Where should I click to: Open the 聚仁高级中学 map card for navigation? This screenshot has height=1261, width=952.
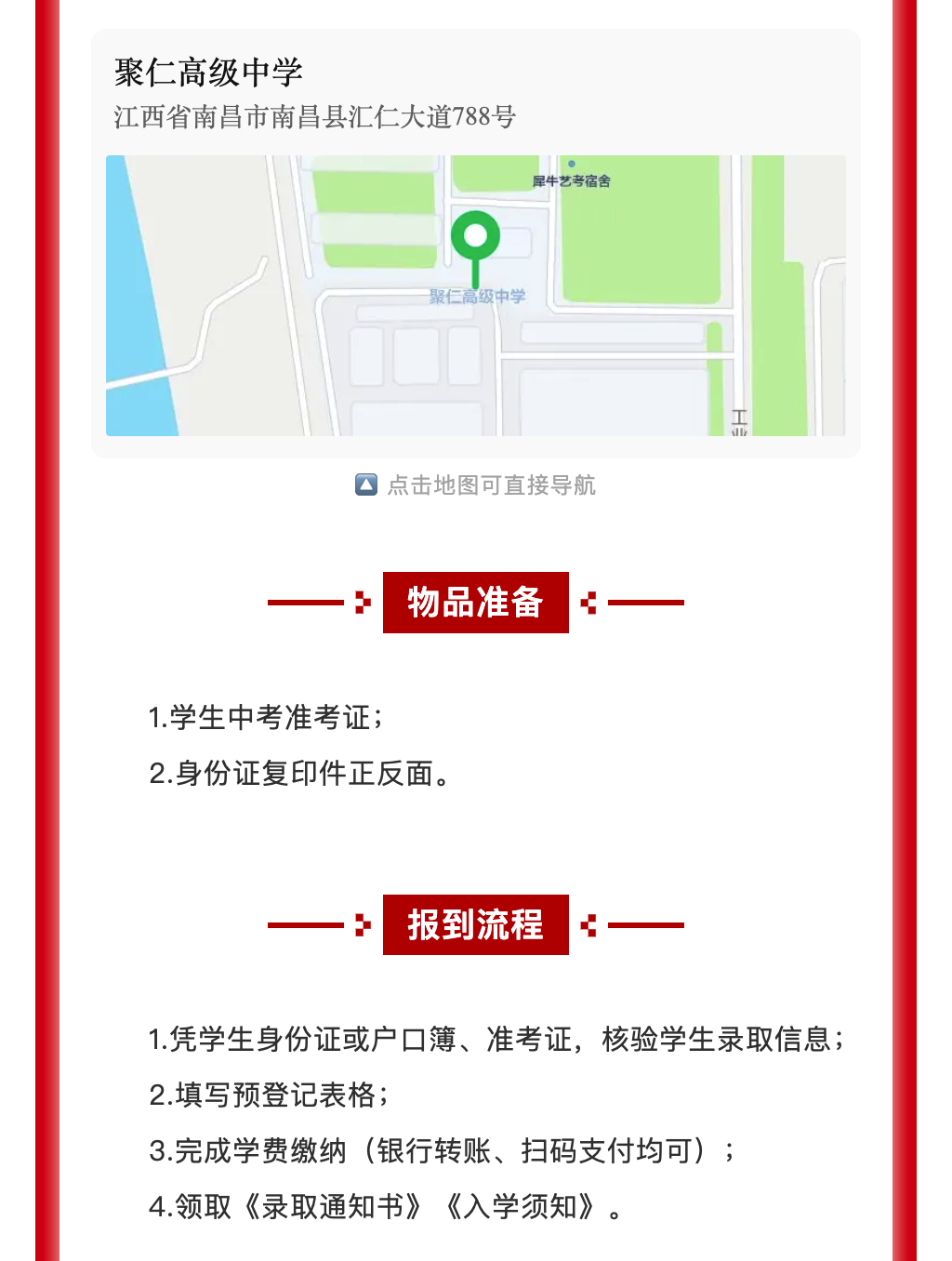click(x=475, y=295)
